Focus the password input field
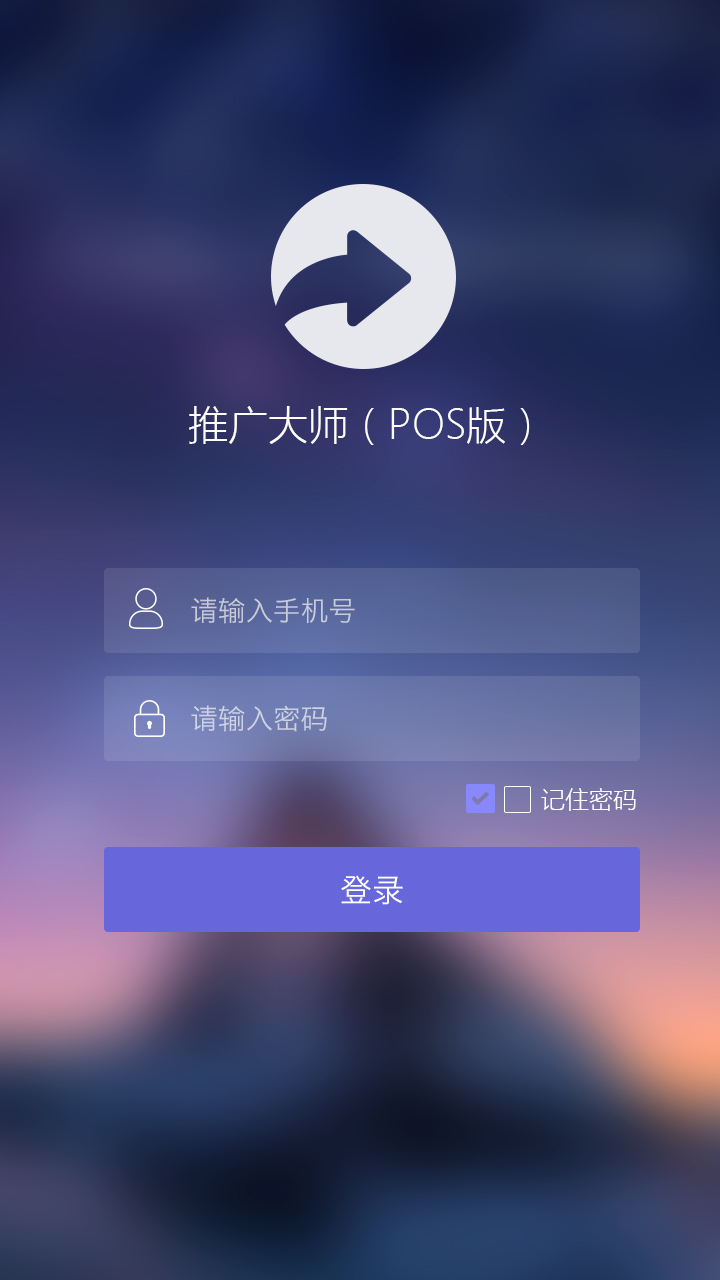This screenshot has height=1280, width=720. pos(400,718)
